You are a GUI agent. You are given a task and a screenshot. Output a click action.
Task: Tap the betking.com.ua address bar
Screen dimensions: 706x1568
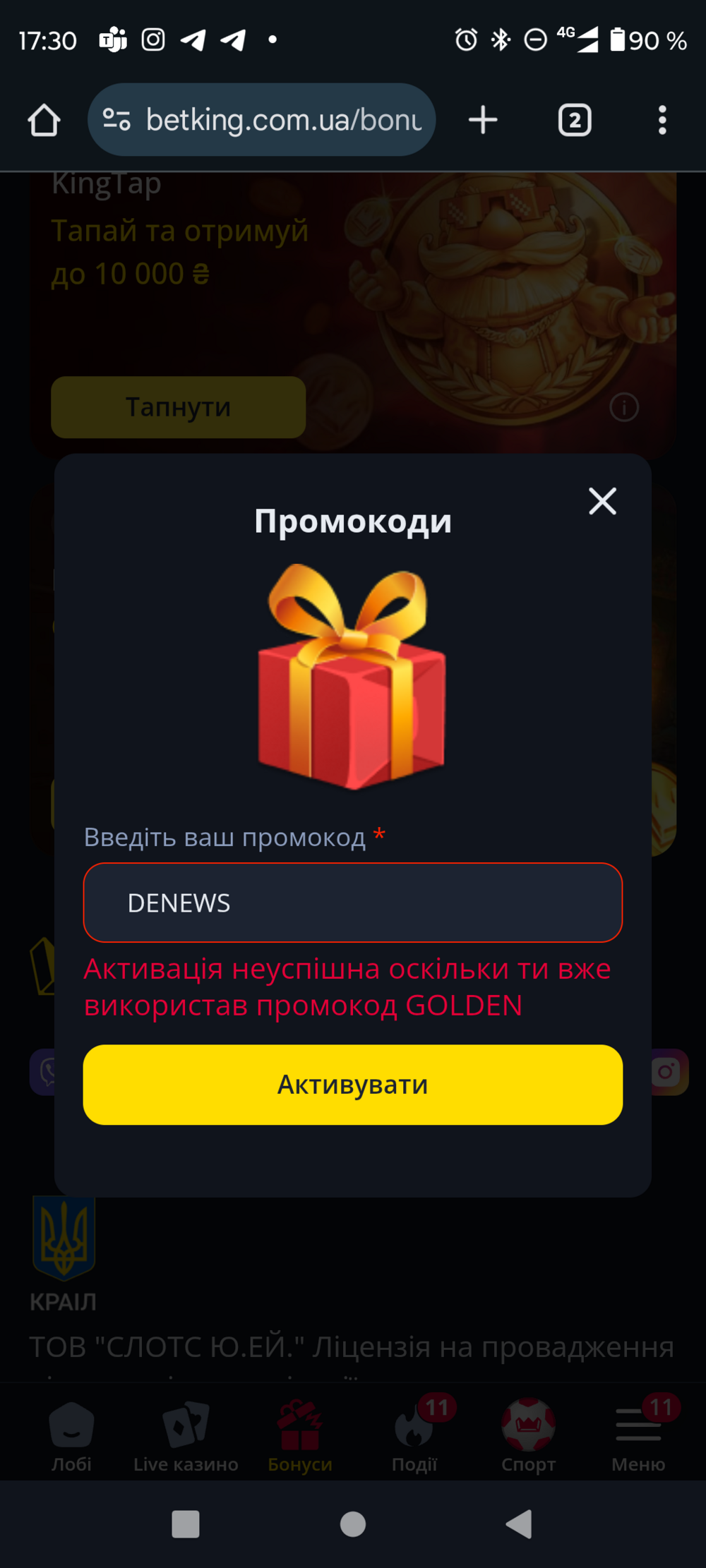coord(261,120)
